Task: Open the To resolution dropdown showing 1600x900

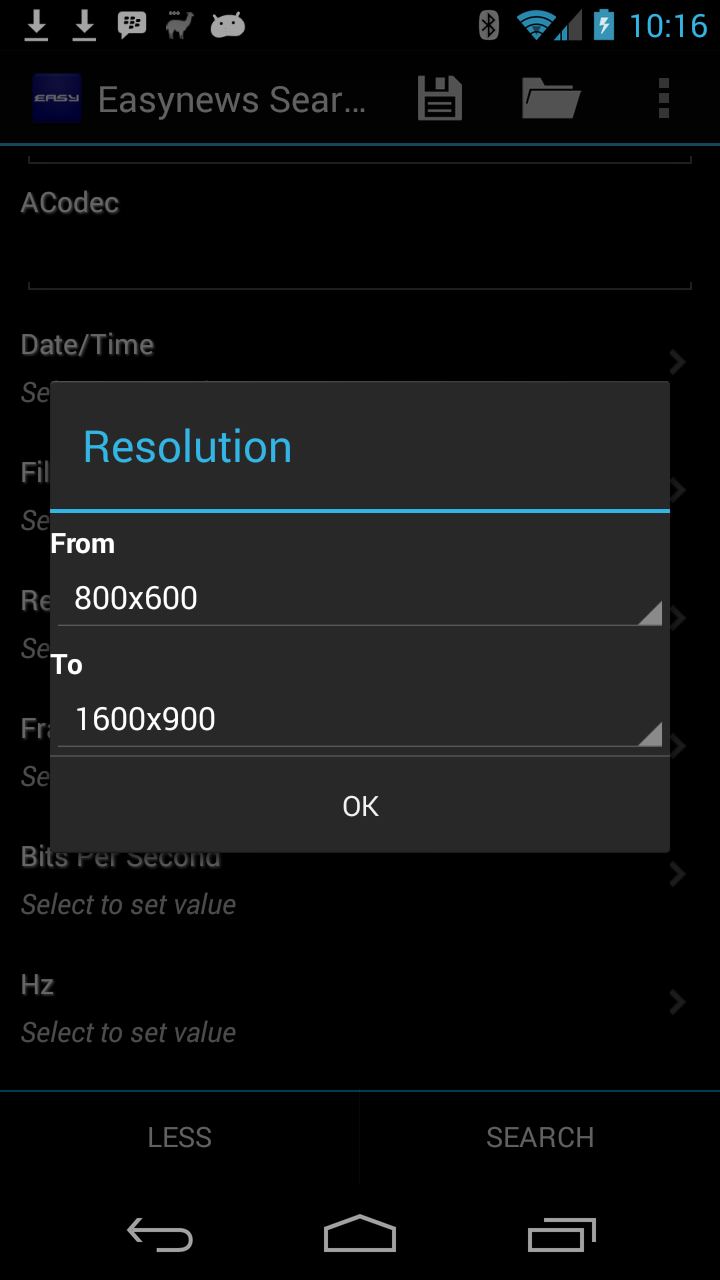Action: coord(360,720)
